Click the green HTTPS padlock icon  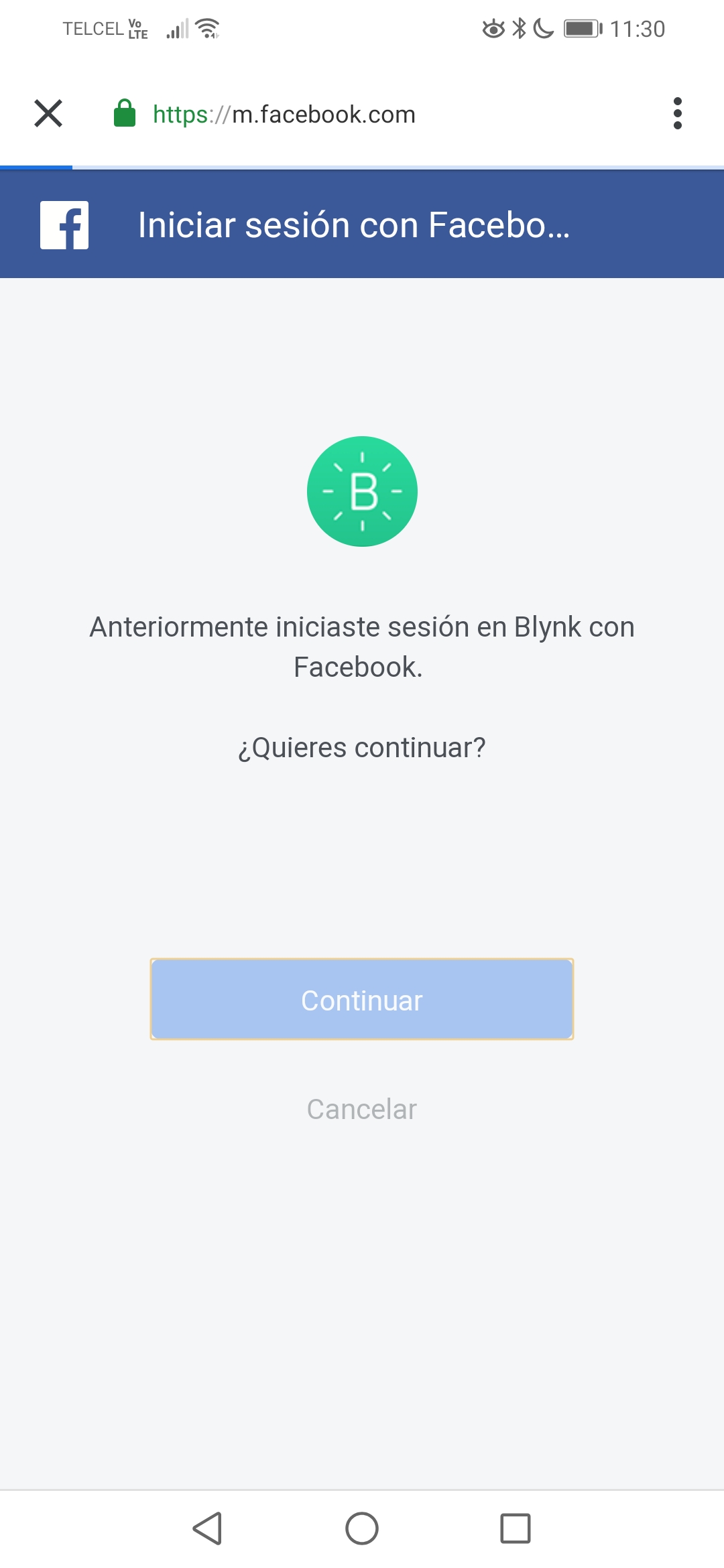pyautogui.click(x=125, y=113)
